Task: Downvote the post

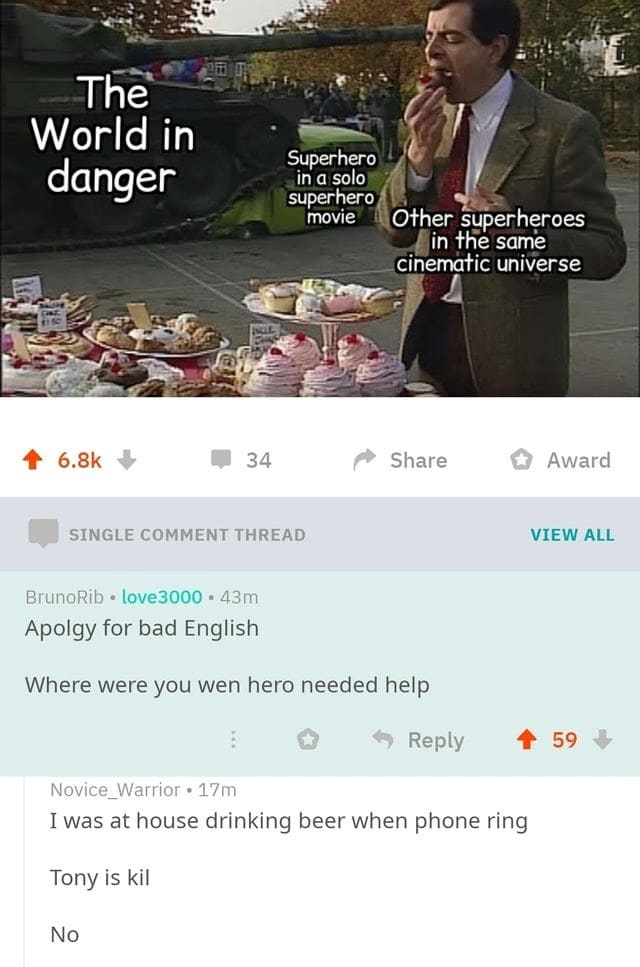Action: click(x=126, y=460)
